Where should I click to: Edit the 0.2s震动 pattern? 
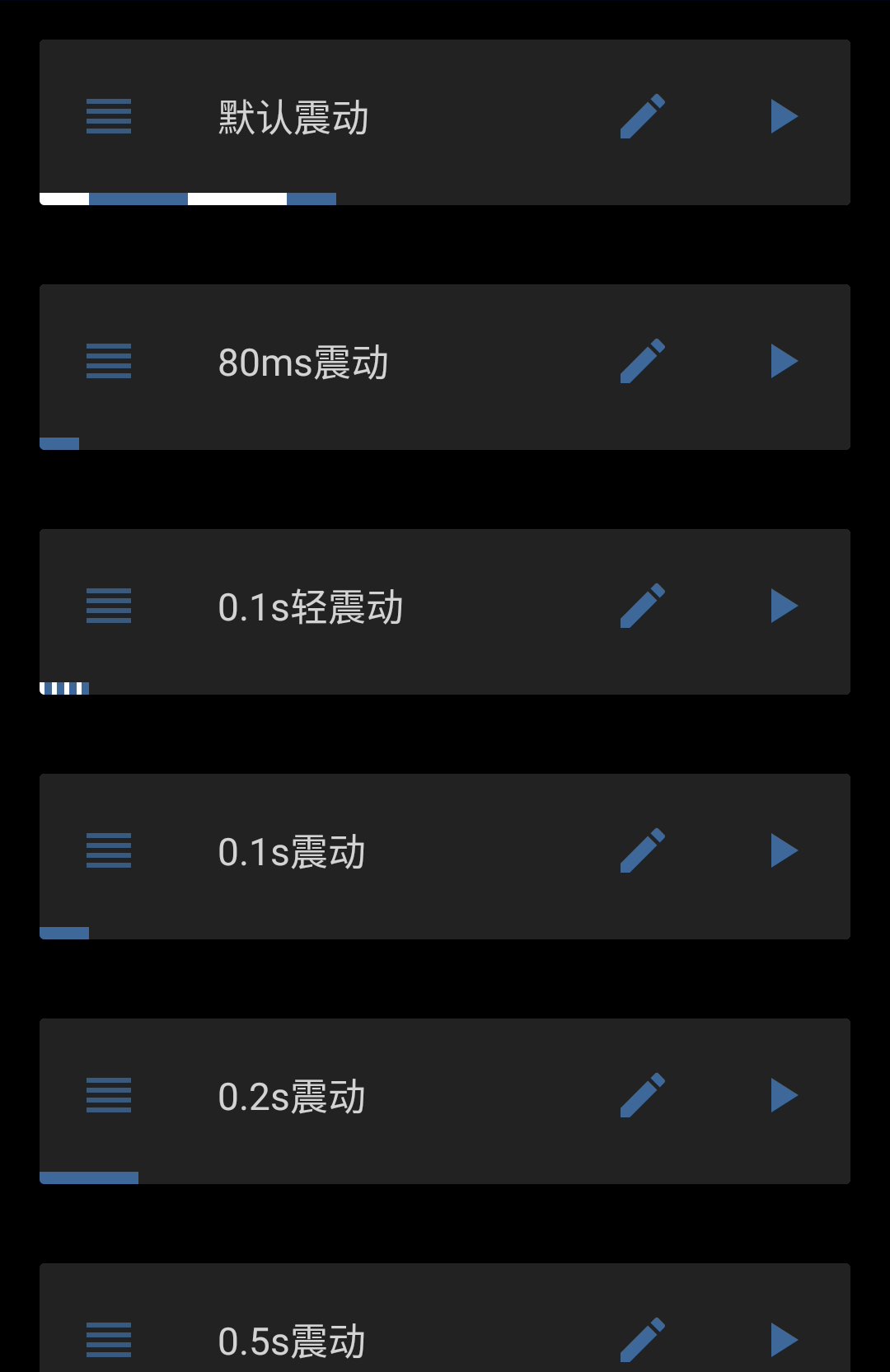(643, 1095)
